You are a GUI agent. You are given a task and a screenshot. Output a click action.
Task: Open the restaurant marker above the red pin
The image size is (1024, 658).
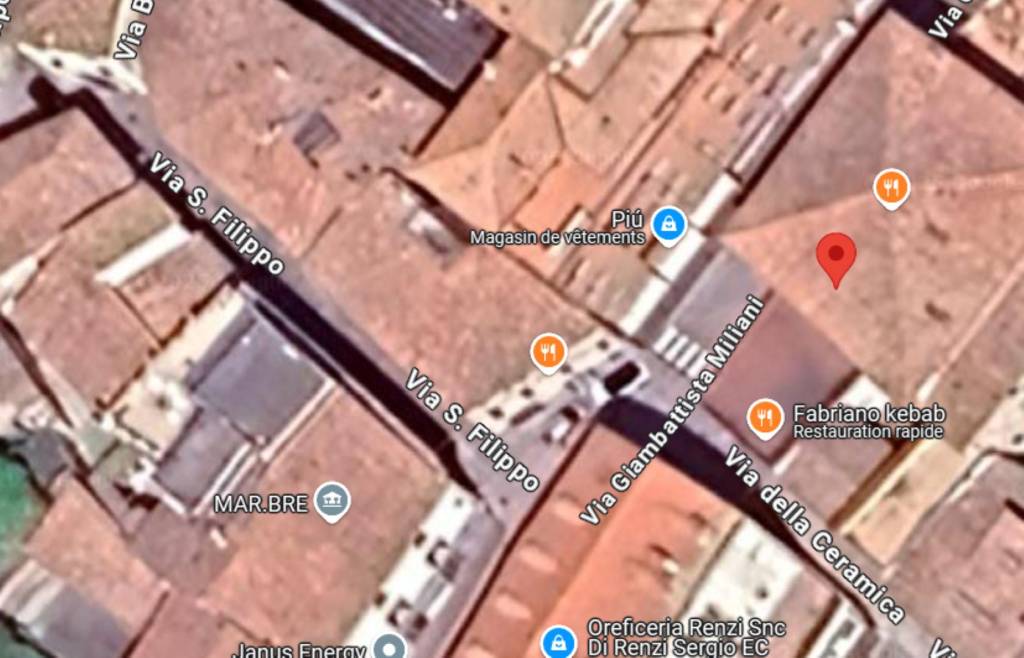891,187
